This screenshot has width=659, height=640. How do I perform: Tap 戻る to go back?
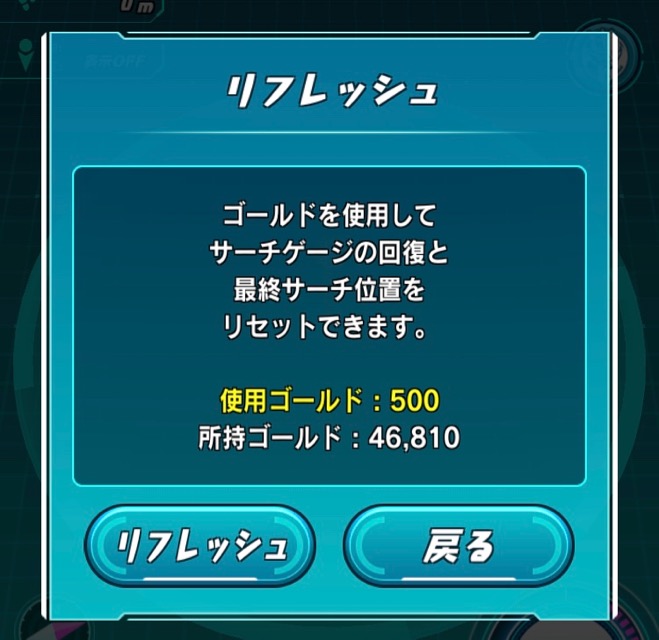pos(459,546)
